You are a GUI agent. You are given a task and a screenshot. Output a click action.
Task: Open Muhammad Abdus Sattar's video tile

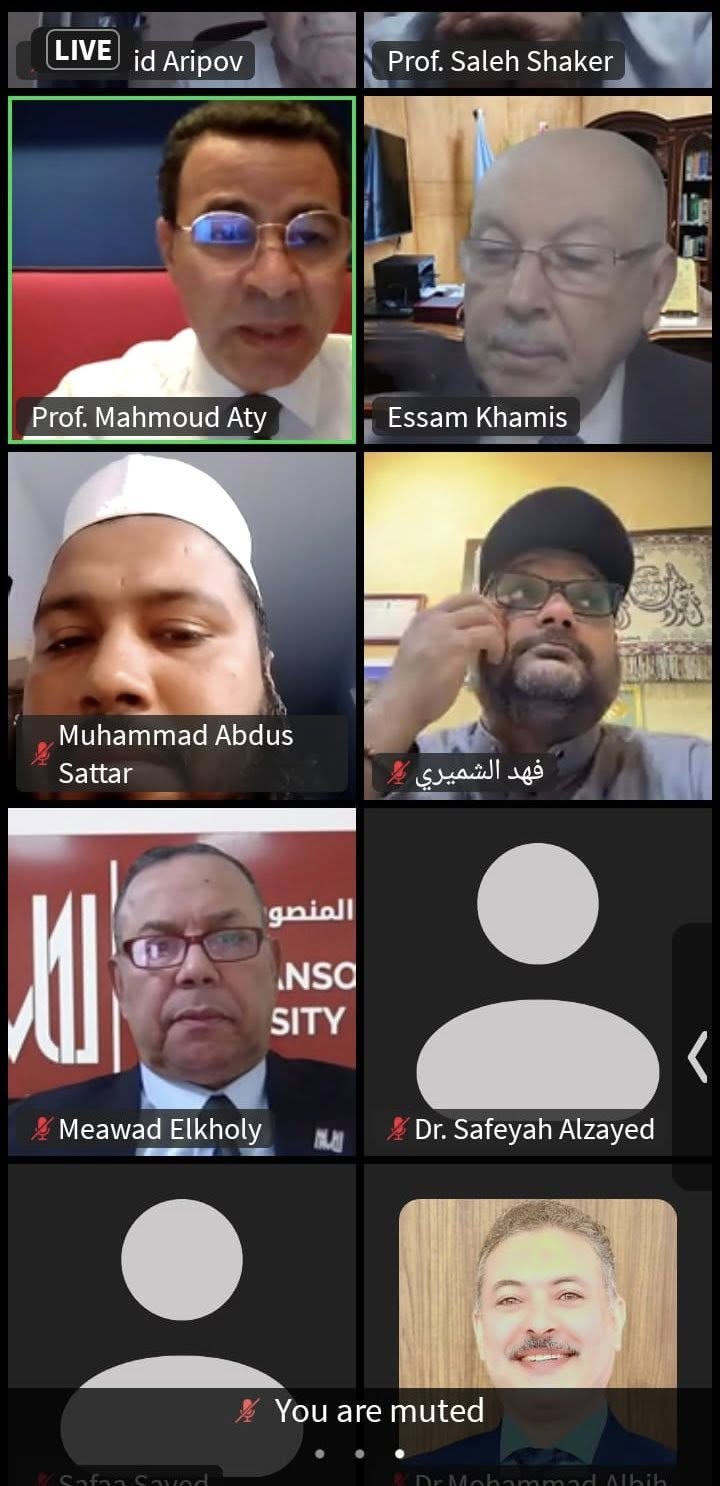pyautogui.click(x=181, y=625)
